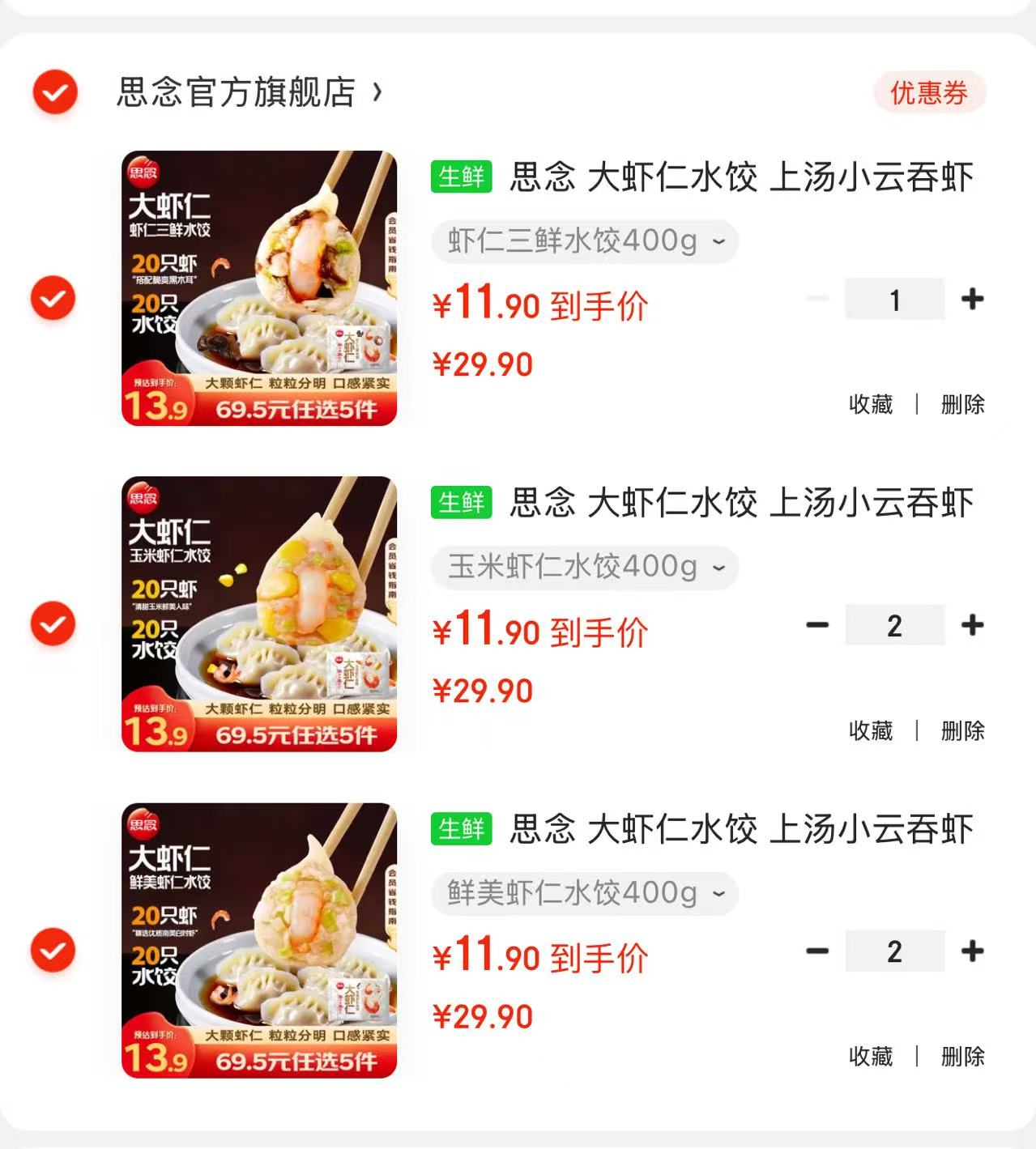Viewport: 1036px width, 1149px height.
Task: Edit quantity field showing 2 for corn dumplings
Action: click(x=894, y=624)
